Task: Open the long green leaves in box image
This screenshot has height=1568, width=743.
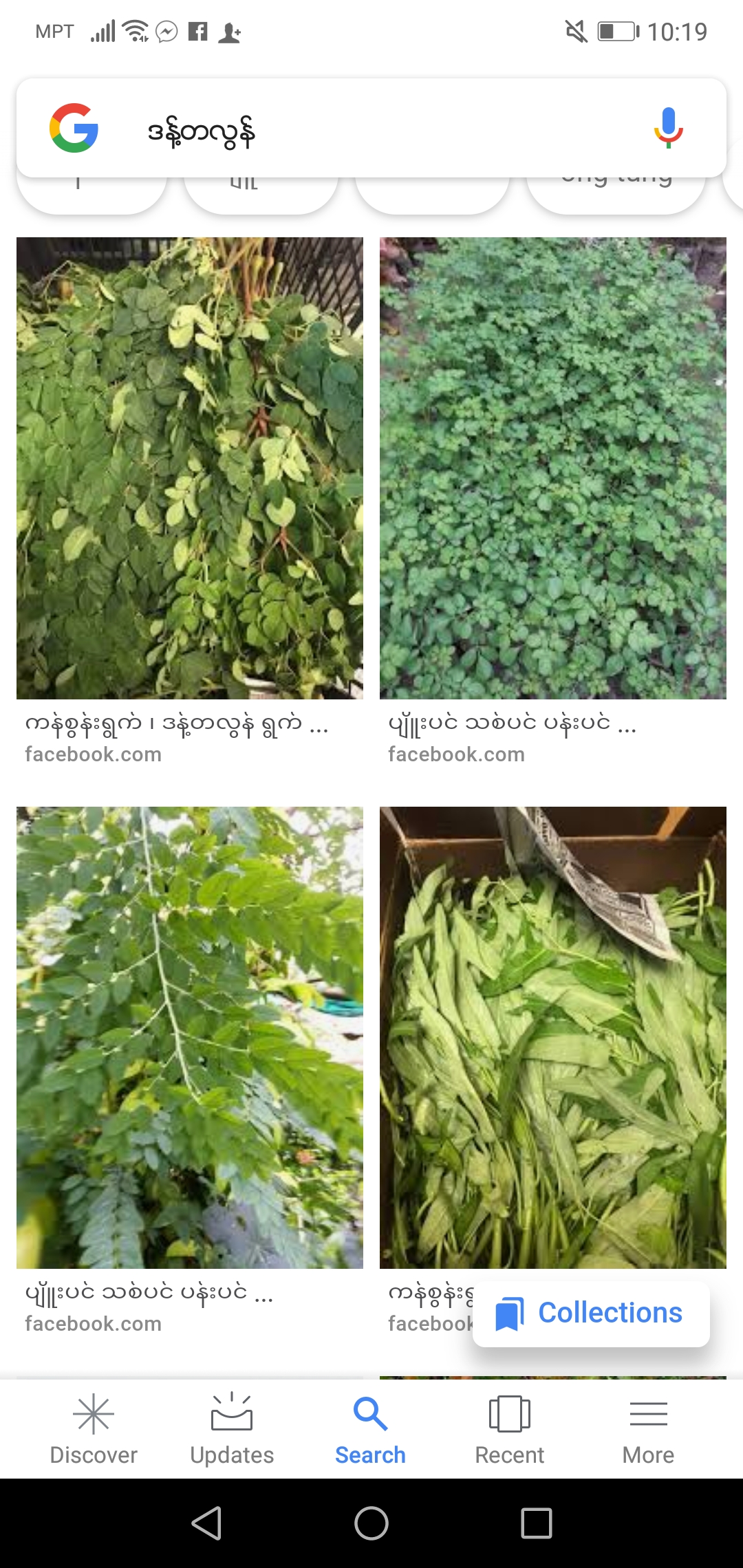Action: pyautogui.click(x=553, y=1037)
